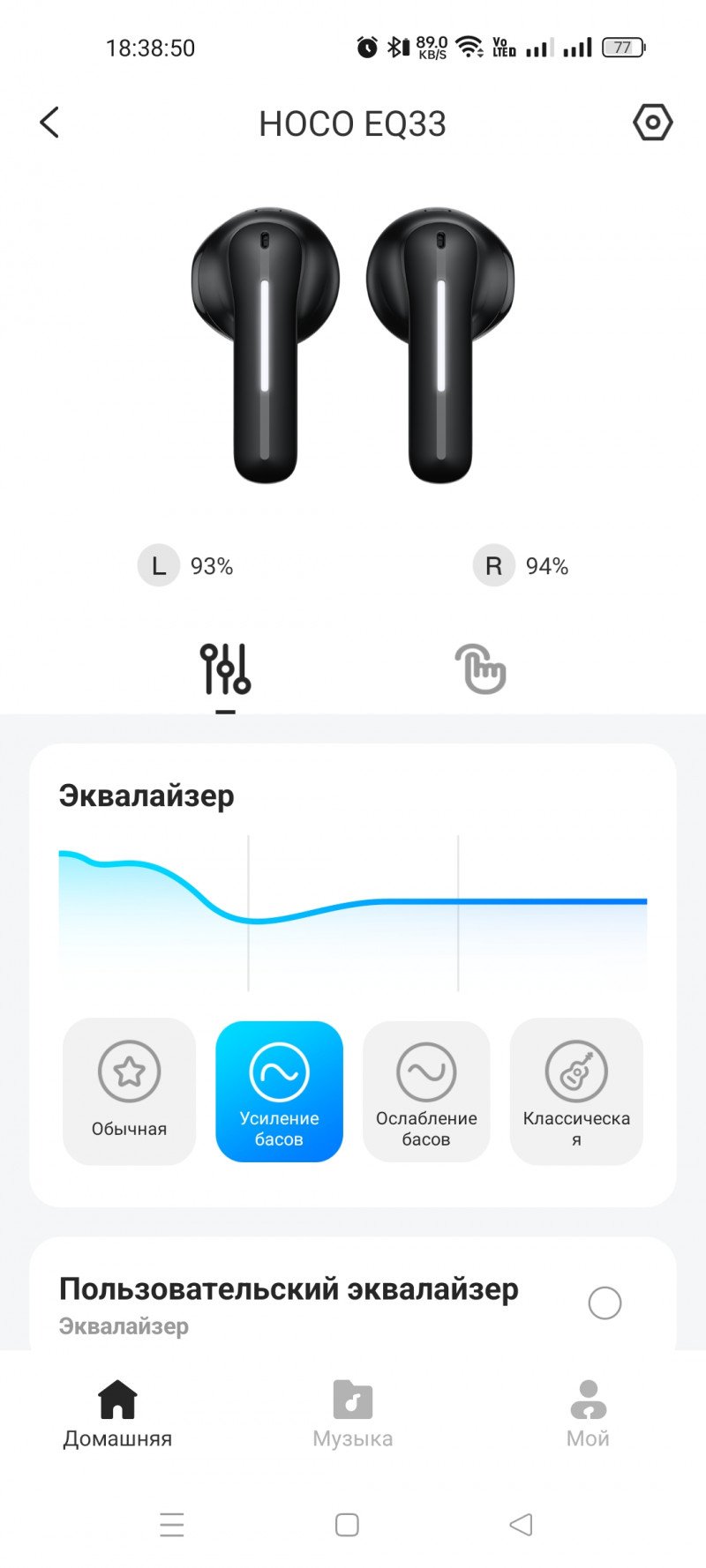Switch to the Музыка tab
706x1568 pixels.
[x=352, y=1414]
